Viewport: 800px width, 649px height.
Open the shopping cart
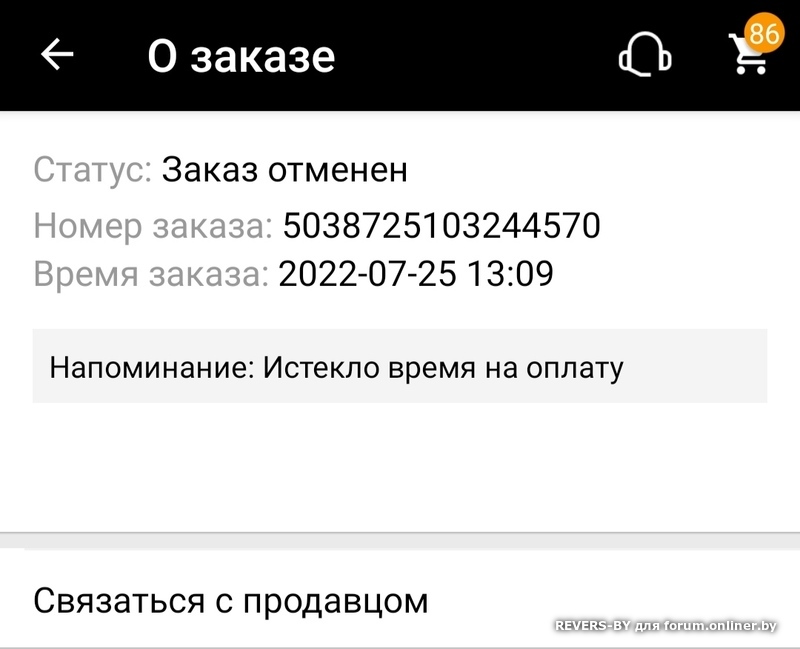coord(749,54)
